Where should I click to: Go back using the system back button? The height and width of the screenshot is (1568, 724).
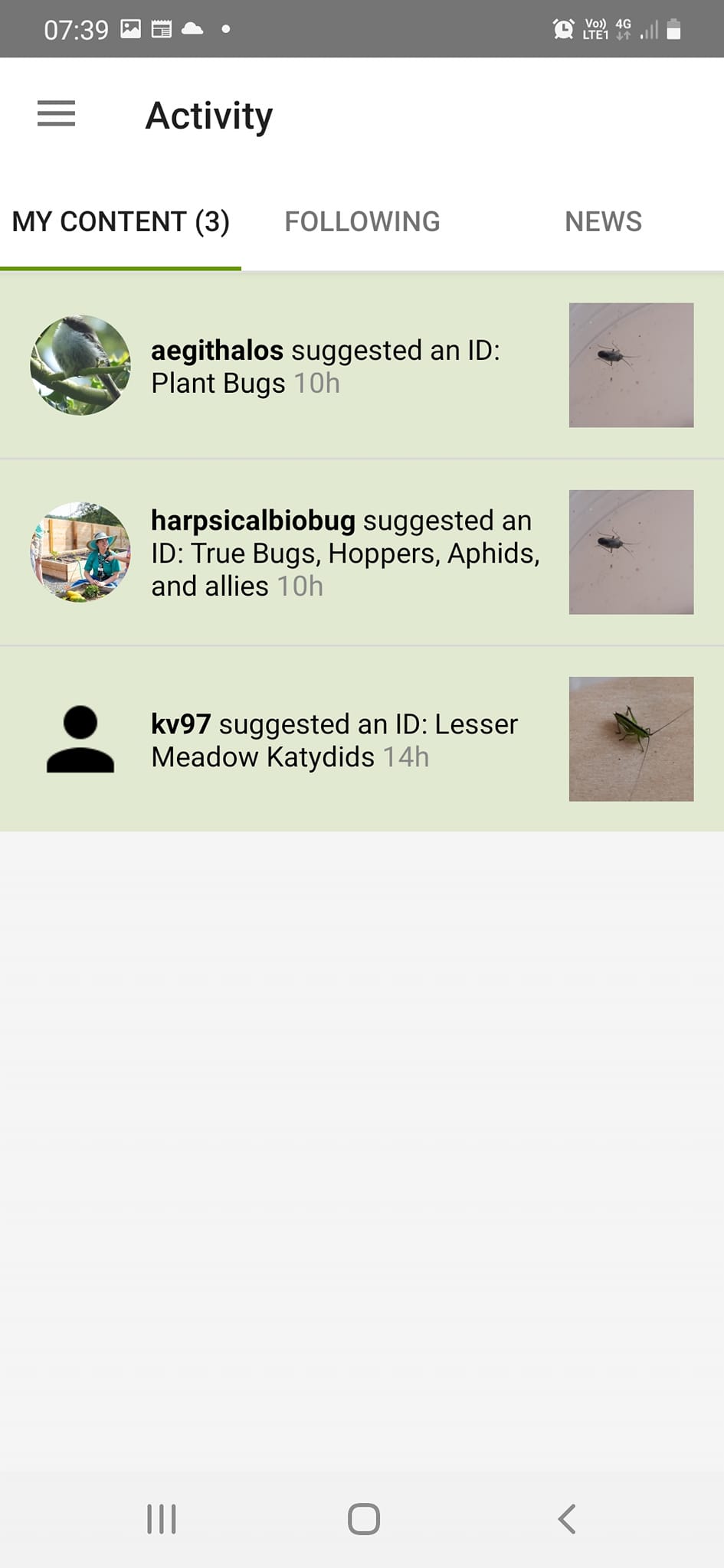click(x=566, y=1519)
